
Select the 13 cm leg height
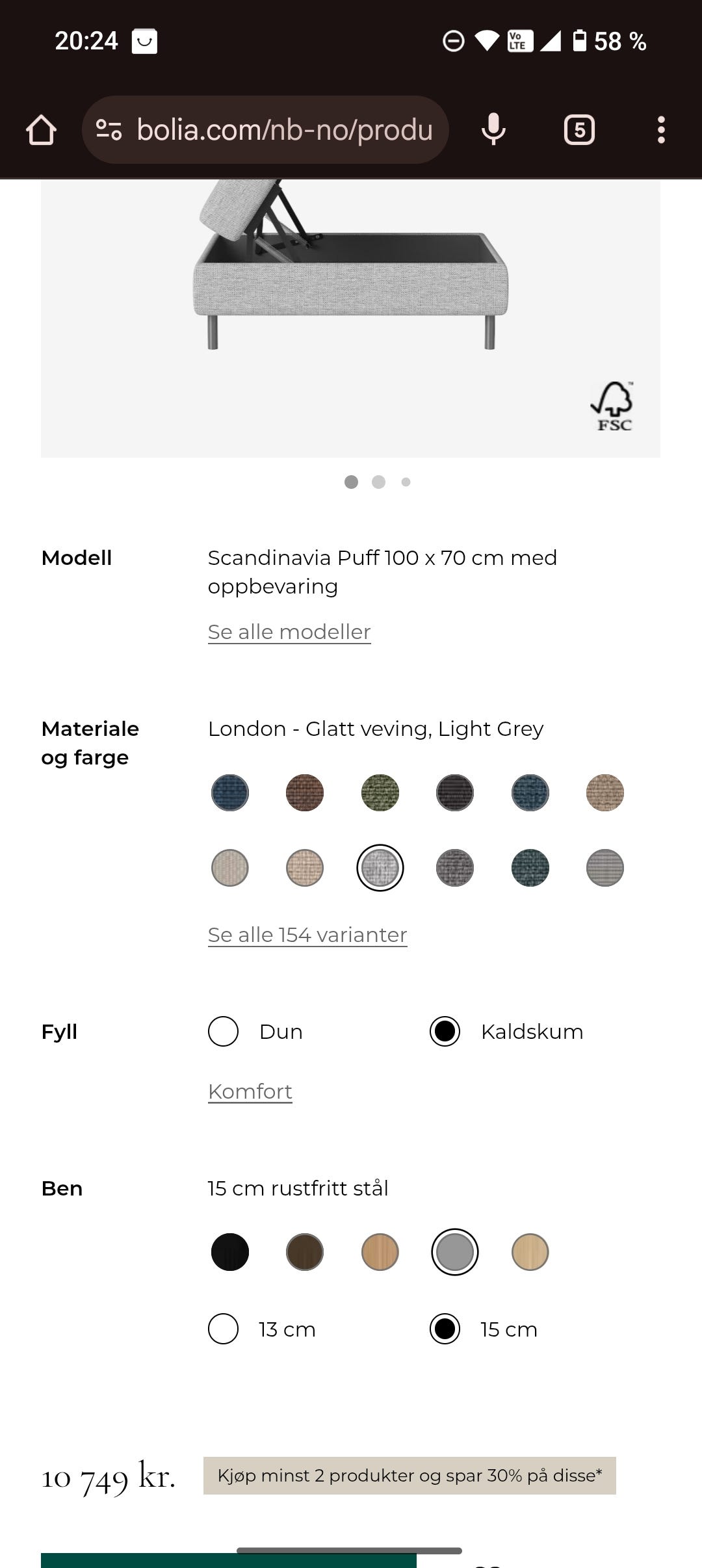tap(223, 1329)
